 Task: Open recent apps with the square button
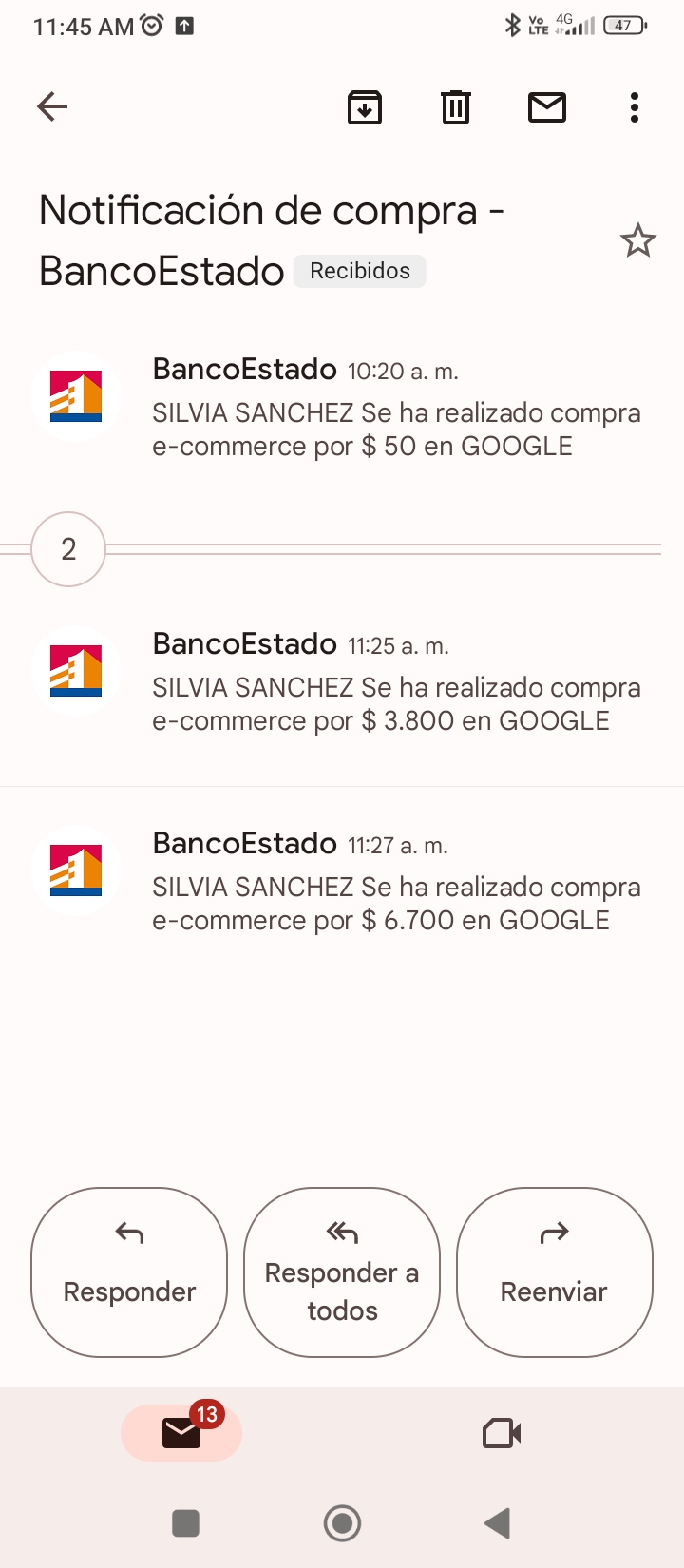(185, 1523)
